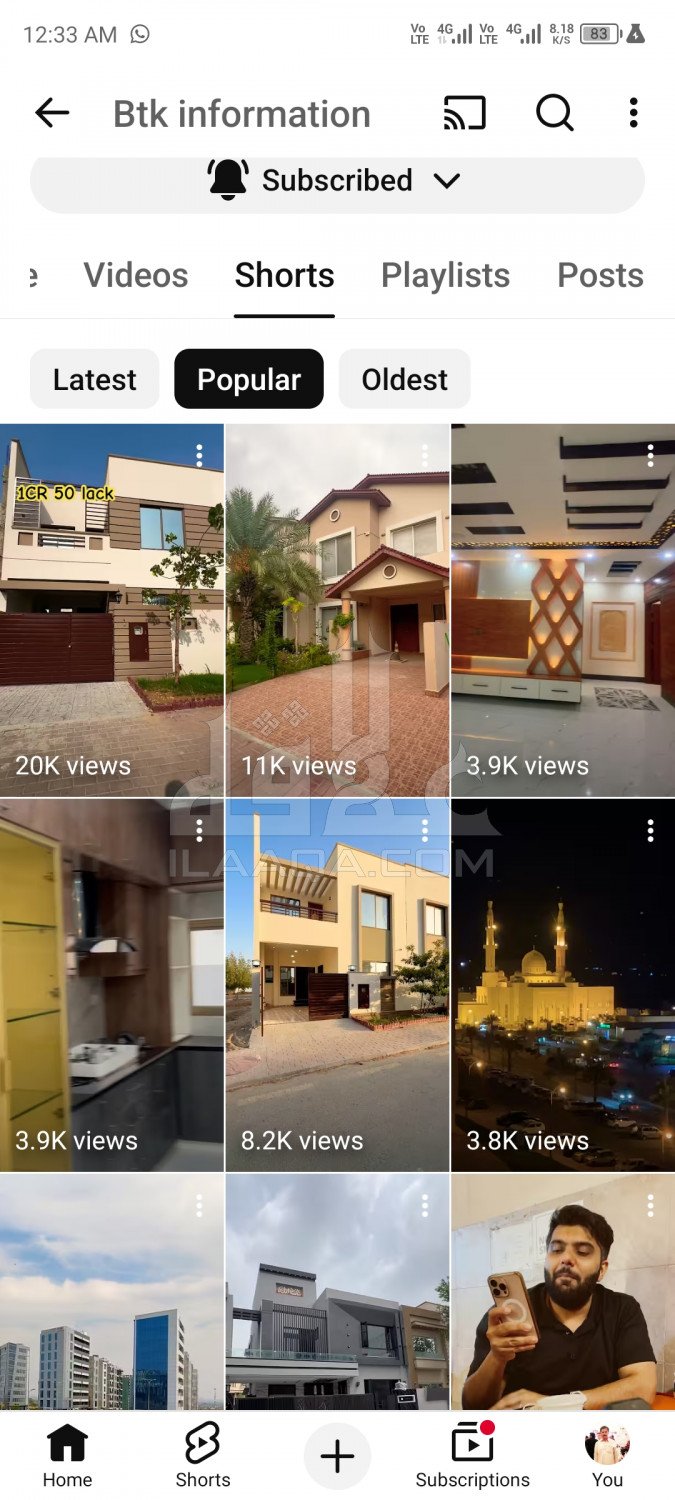The width and height of the screenshot is (675, 1500).
Task: Create new content with the plus button
Action: (337, 1456)
